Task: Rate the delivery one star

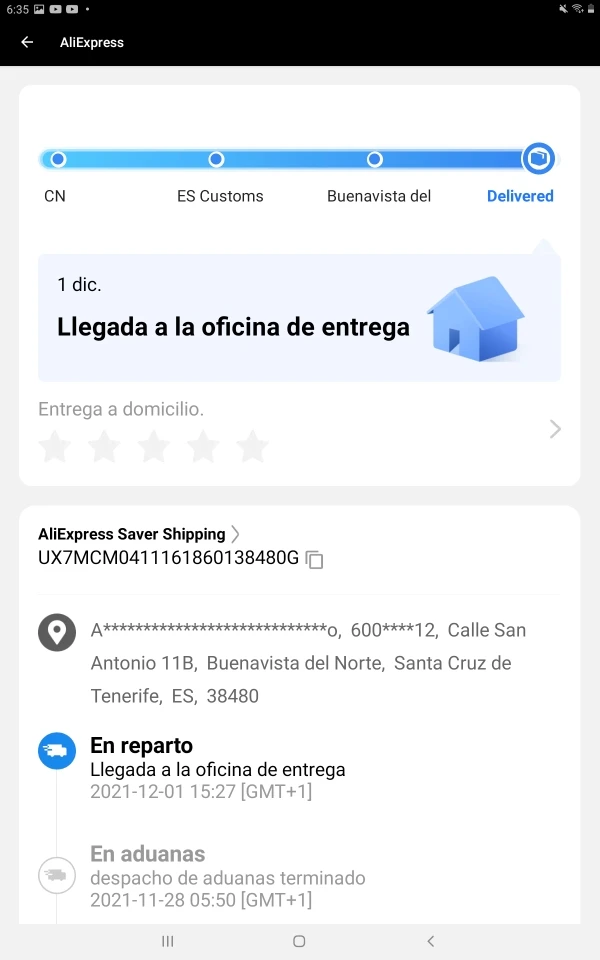Action: click(x=54, y=446)
